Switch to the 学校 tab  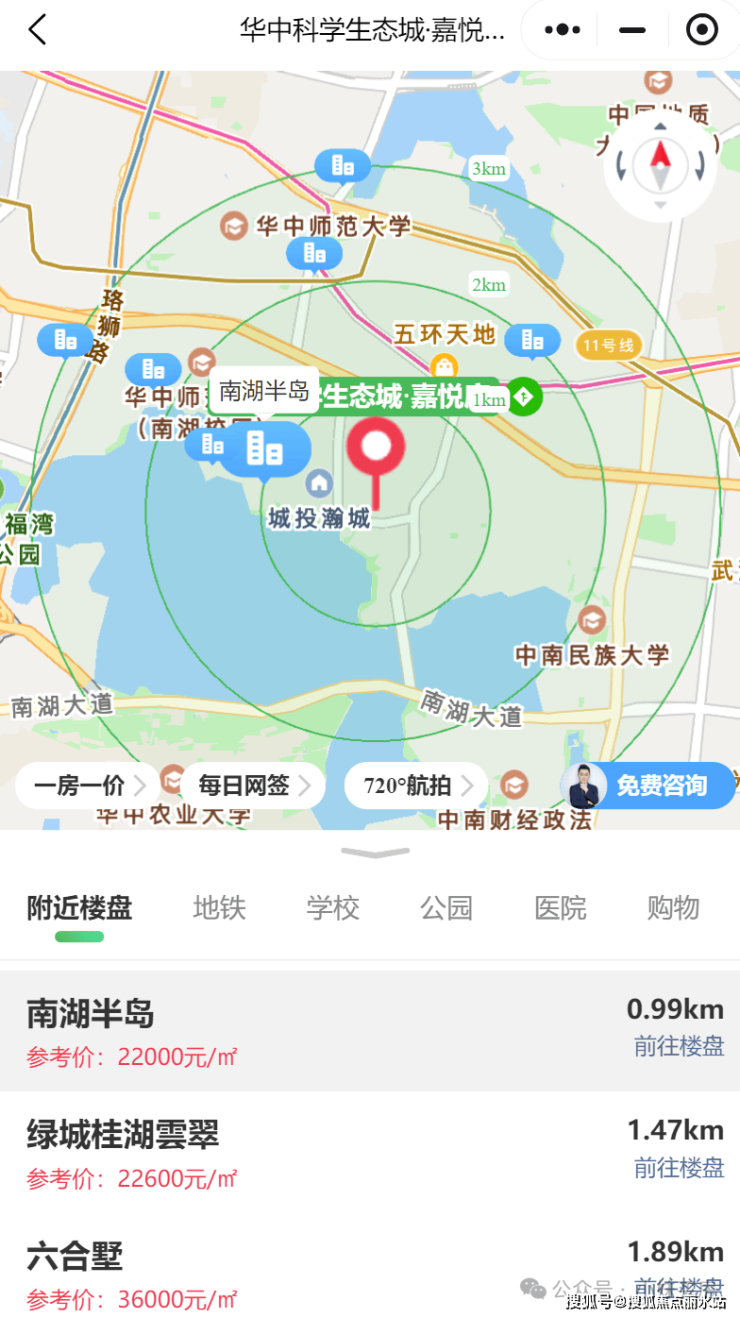pyautogui.click(x=332, y=908)
